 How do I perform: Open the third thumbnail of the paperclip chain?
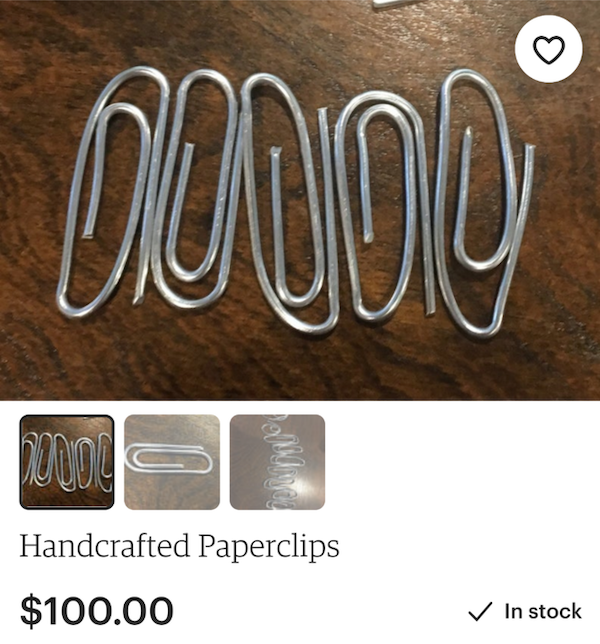click(277, 462)
